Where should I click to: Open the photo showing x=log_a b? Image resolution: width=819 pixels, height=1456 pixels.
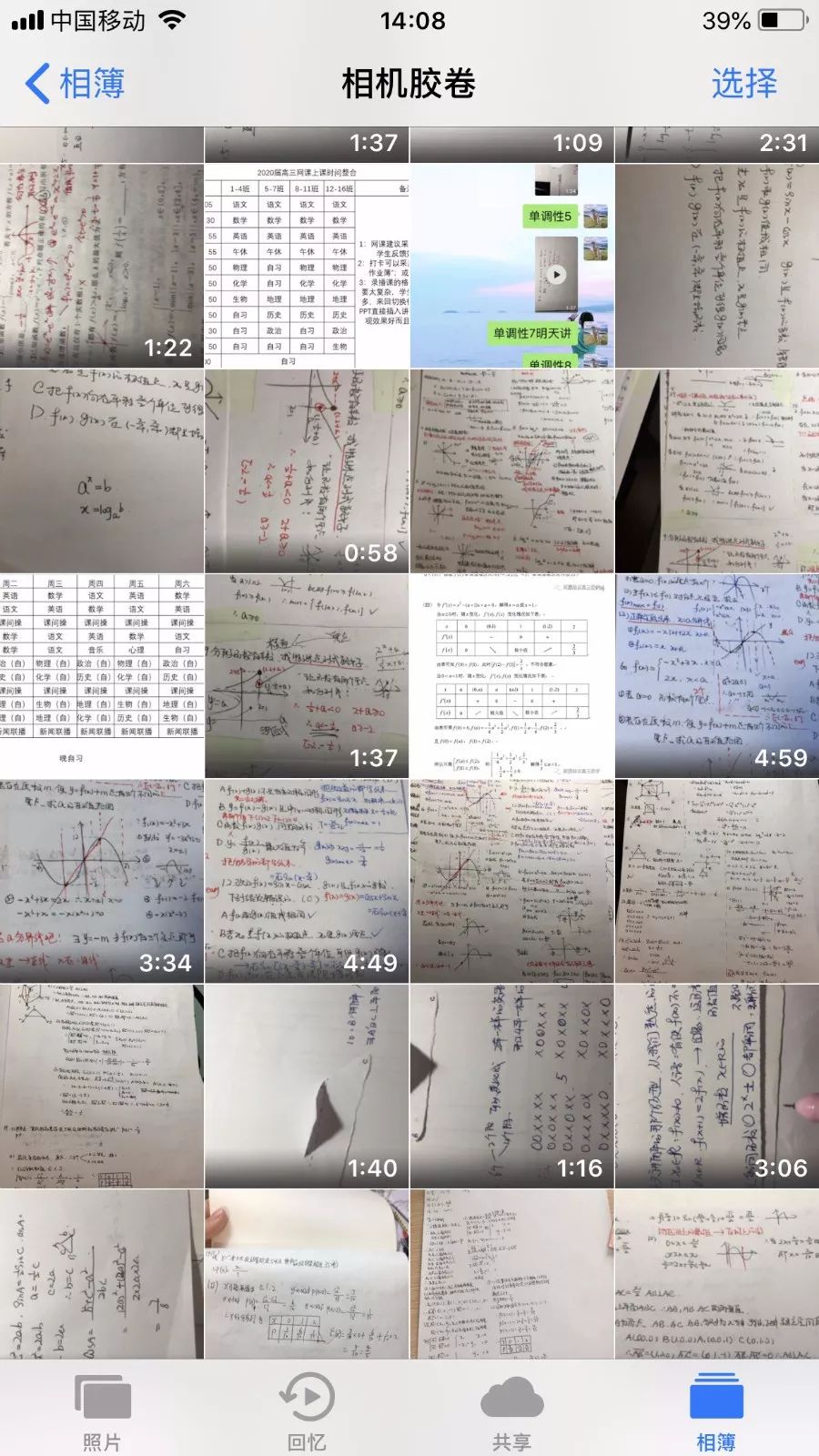click(102, 470)
